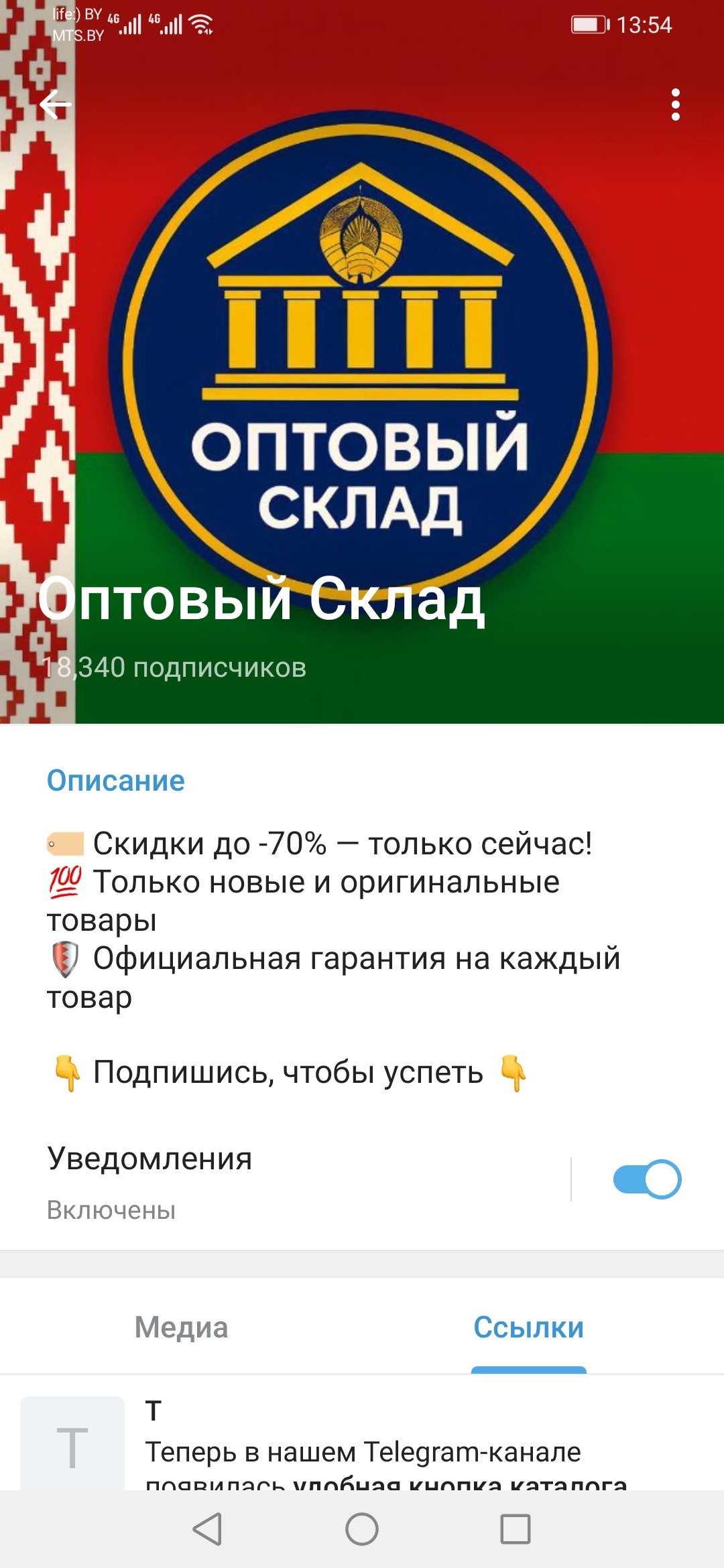Select the Ссылки tab
Screen dimensions: 724x1568
[528, 1327]
